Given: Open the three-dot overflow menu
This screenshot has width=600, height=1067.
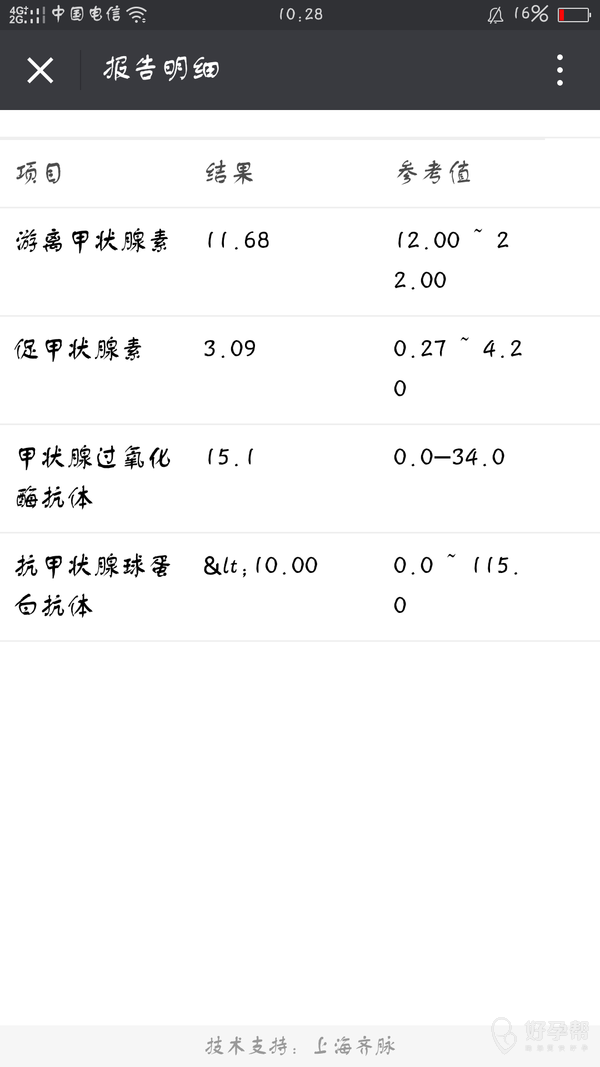Looking at the screenshot, I should coord(559,70).
